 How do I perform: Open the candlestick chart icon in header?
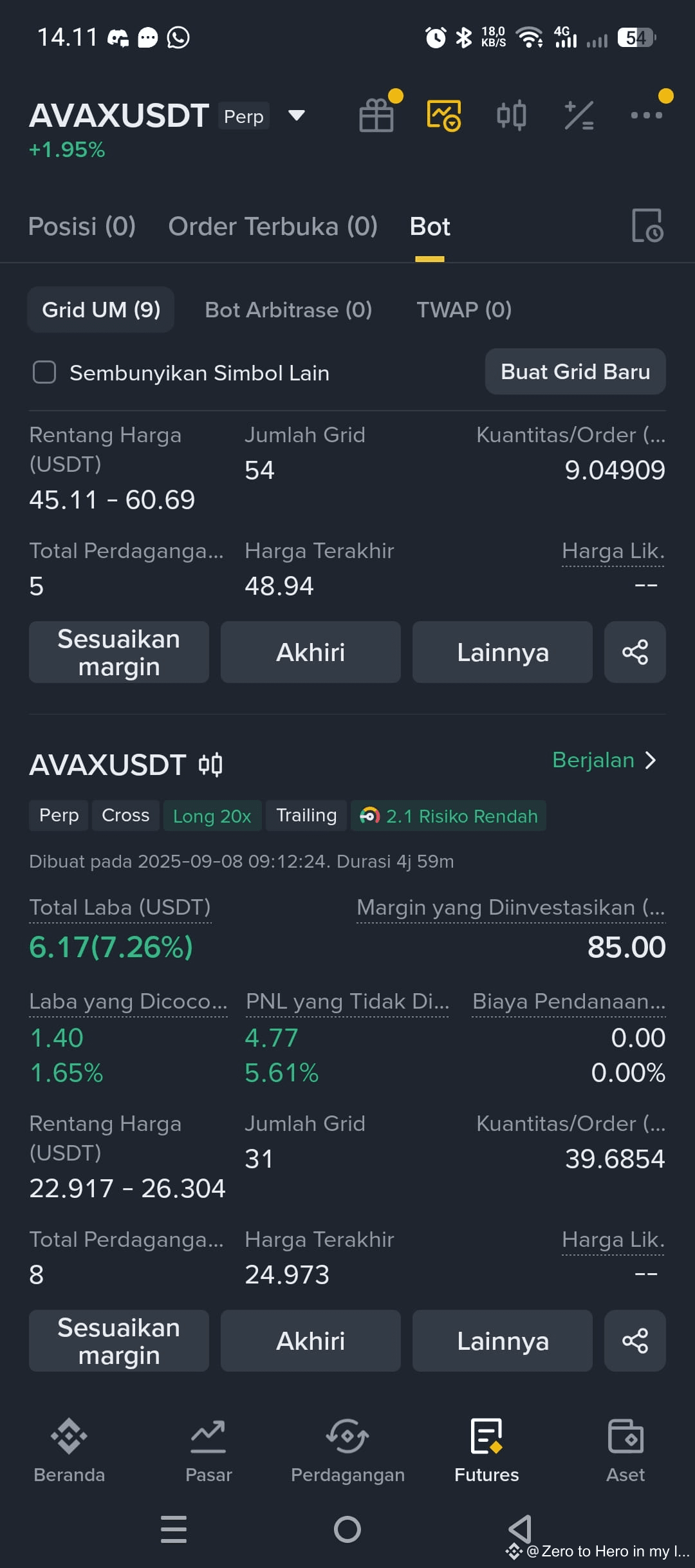click(x=512, y=116)
